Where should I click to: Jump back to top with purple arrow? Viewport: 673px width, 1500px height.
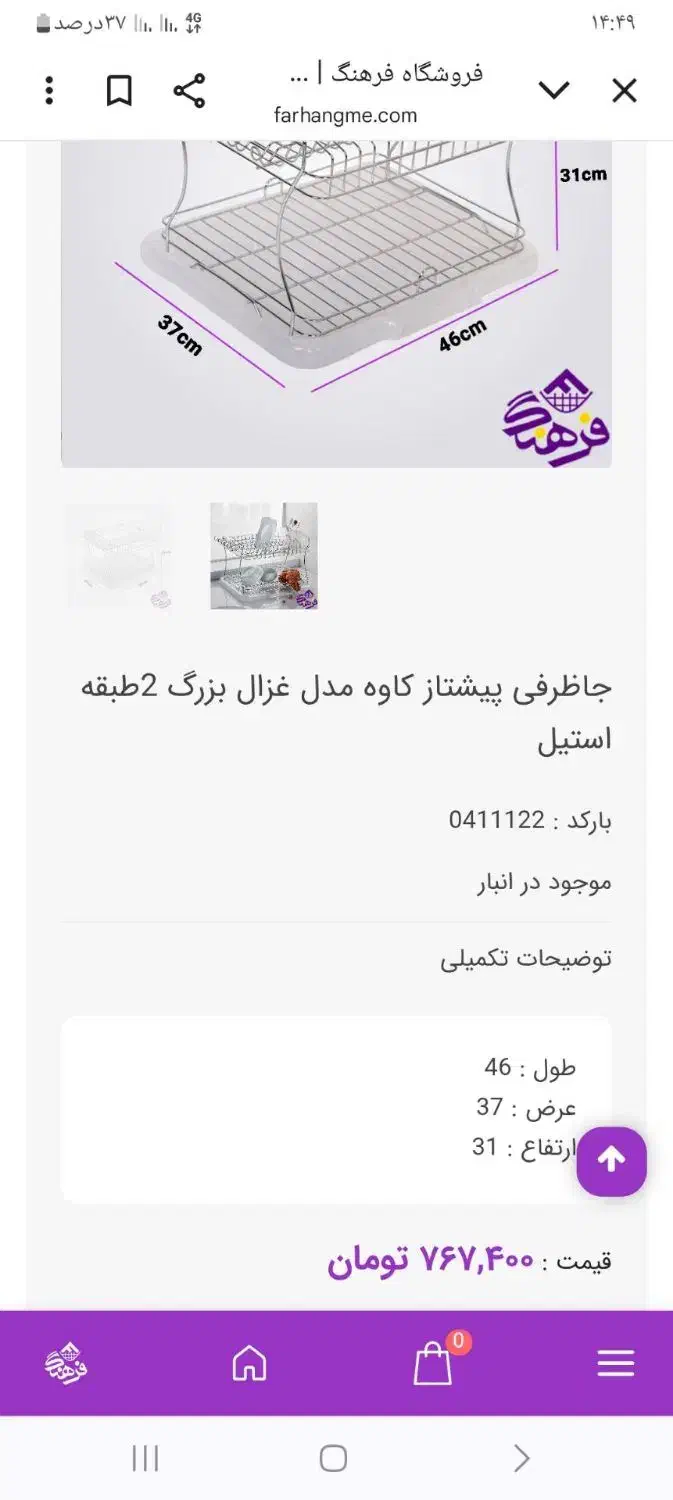coord(611,1161)
